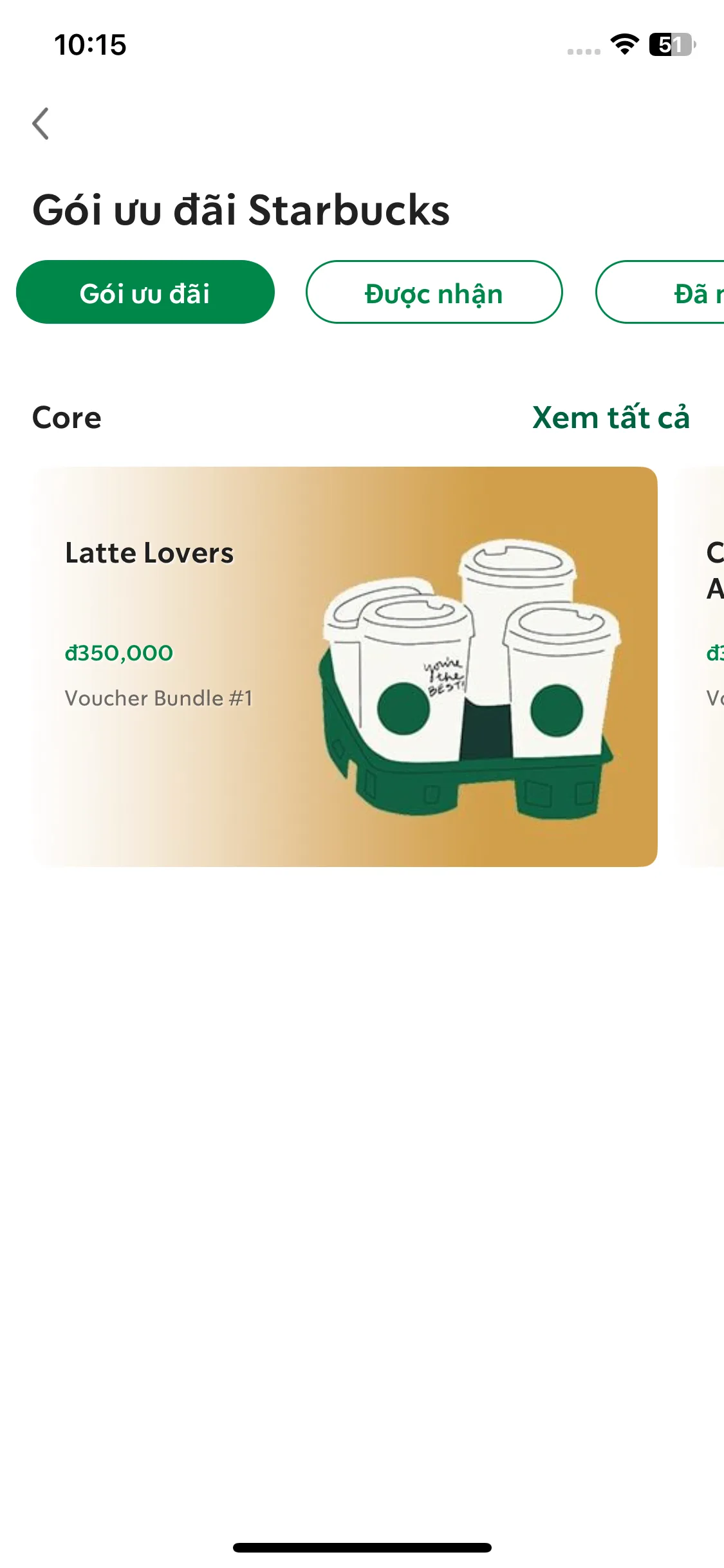Switch to the Được nhận tab
This screenshot has width=724, height=1568.
point(434,293)
